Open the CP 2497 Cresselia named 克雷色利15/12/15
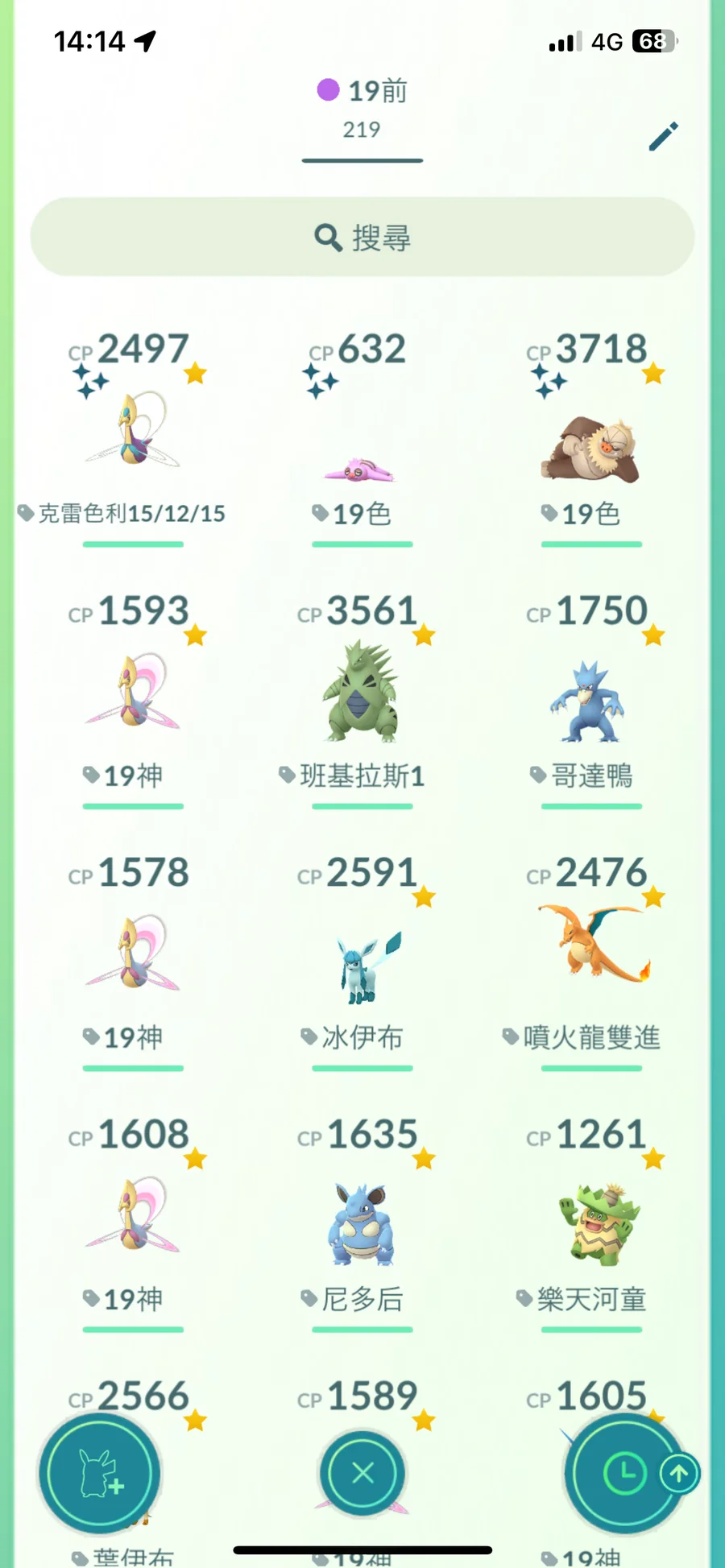 click(133, 432)
